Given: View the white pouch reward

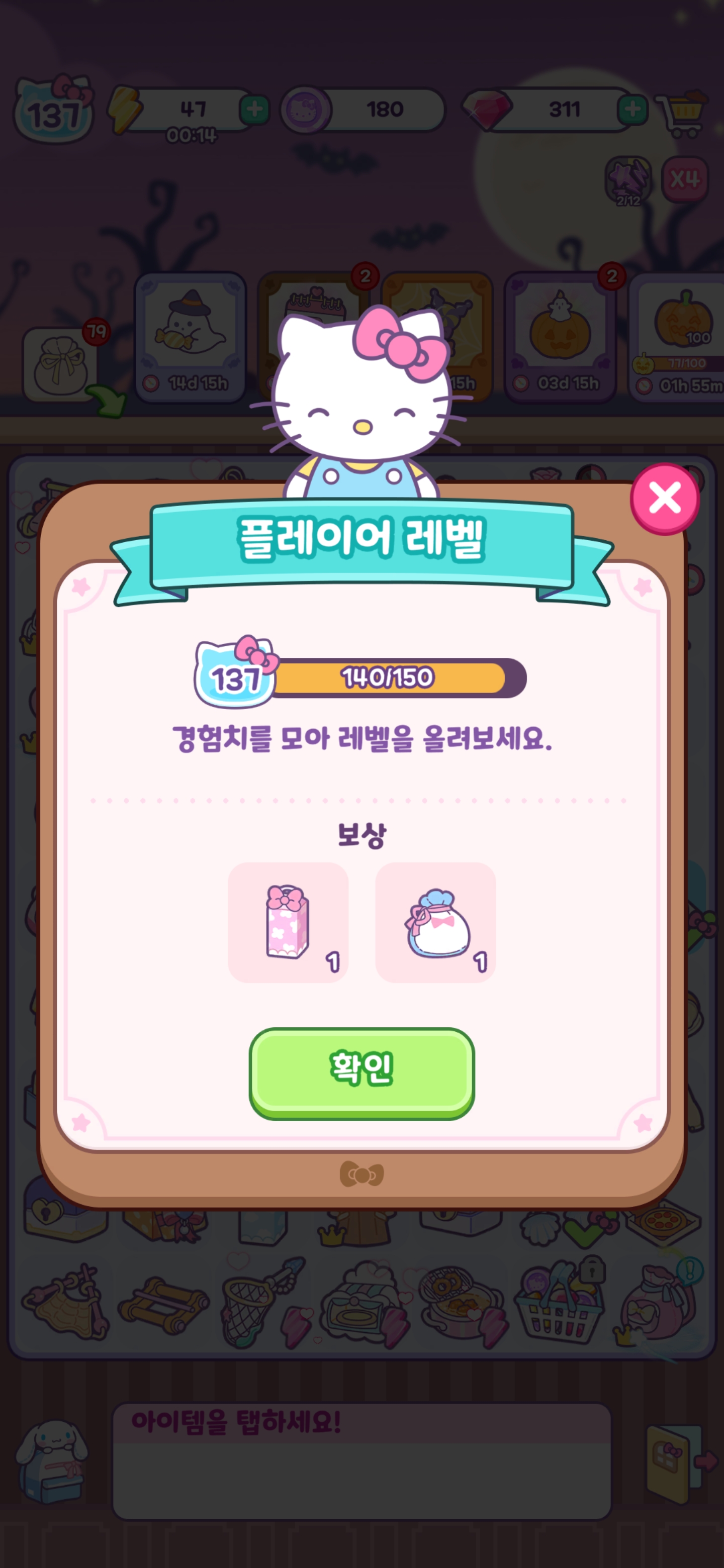Looking at the screenshot, I should pos(435,922).
